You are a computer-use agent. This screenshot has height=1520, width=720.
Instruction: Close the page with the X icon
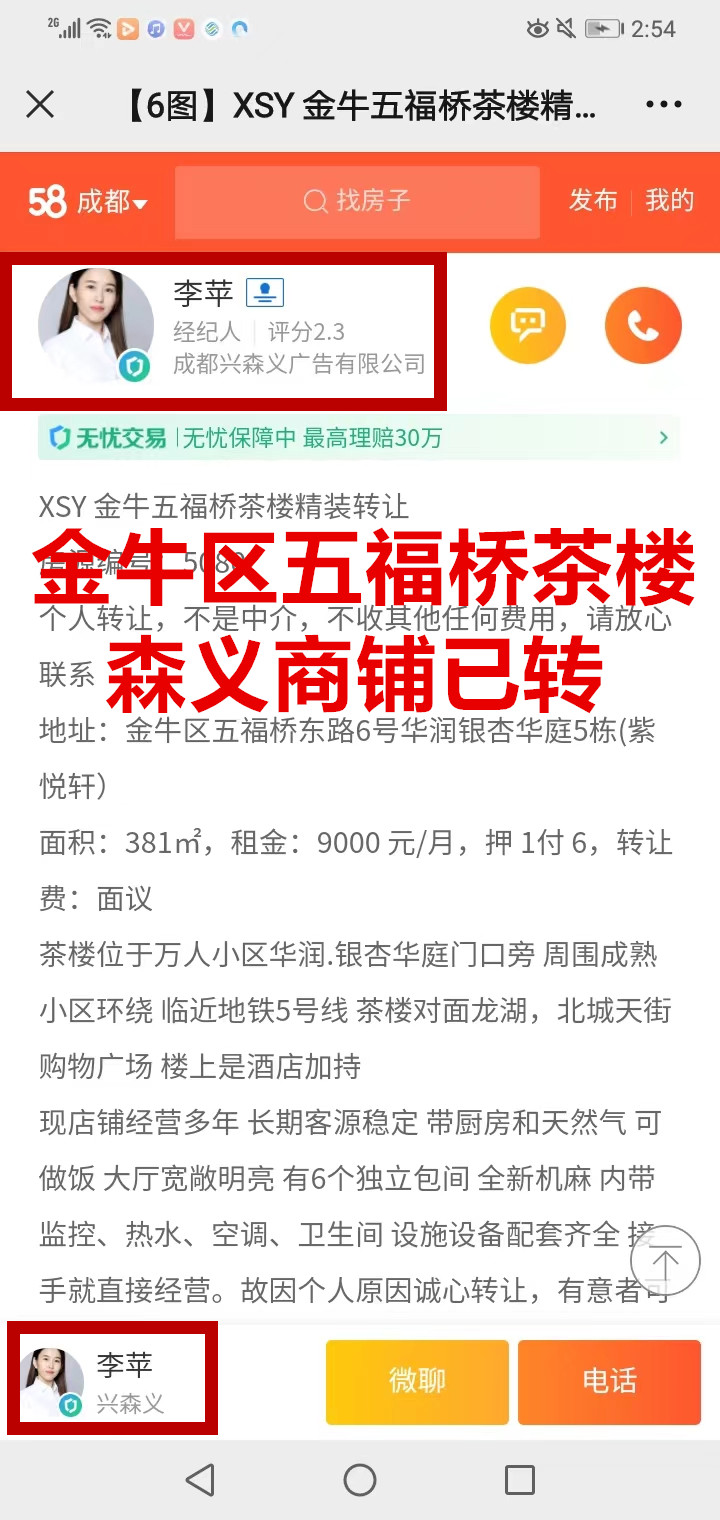[40, 105]
